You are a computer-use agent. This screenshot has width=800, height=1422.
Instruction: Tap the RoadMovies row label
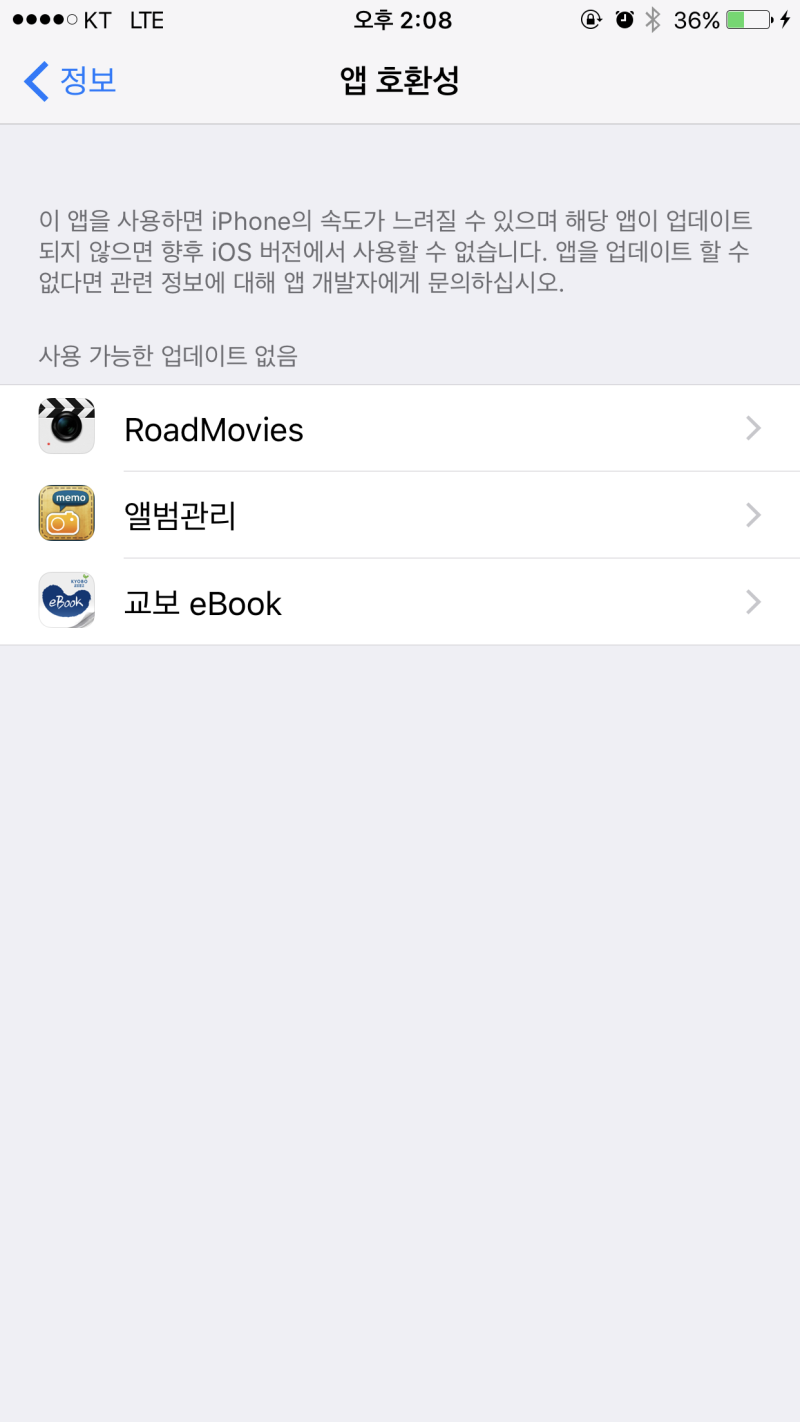click(x=213, y=428)
